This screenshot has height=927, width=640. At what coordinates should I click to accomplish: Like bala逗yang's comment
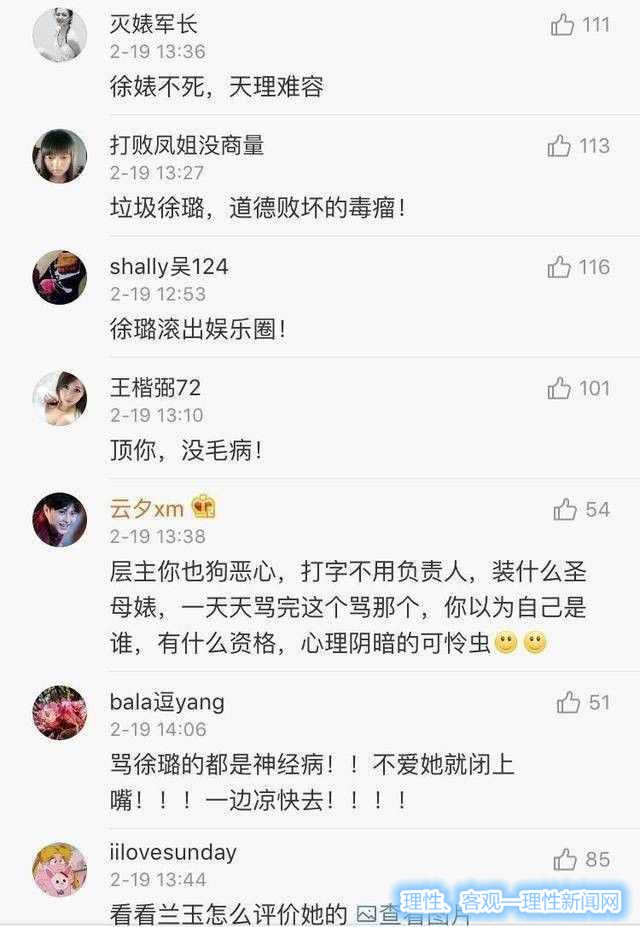point(569,703)
